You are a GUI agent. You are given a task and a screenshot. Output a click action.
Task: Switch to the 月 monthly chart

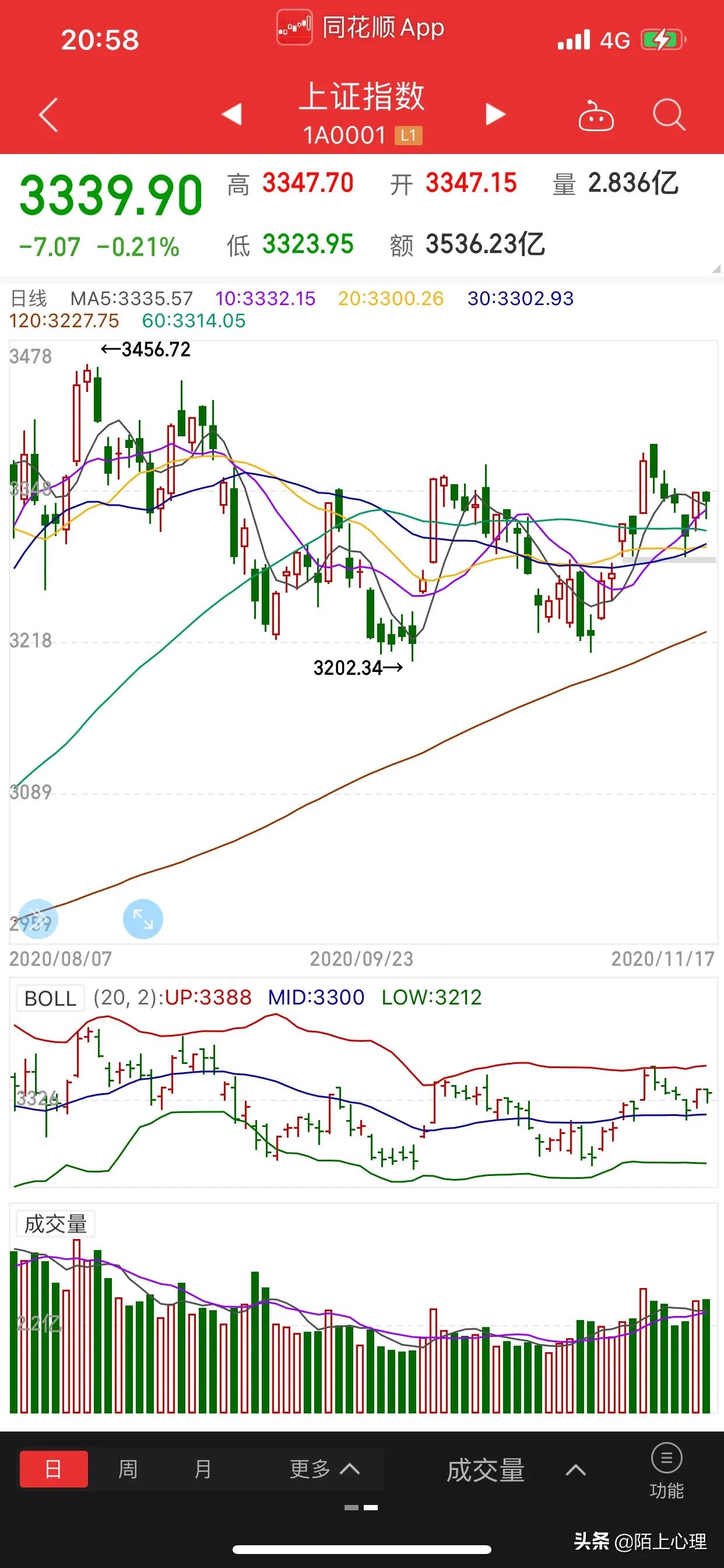click(203, 1469)
